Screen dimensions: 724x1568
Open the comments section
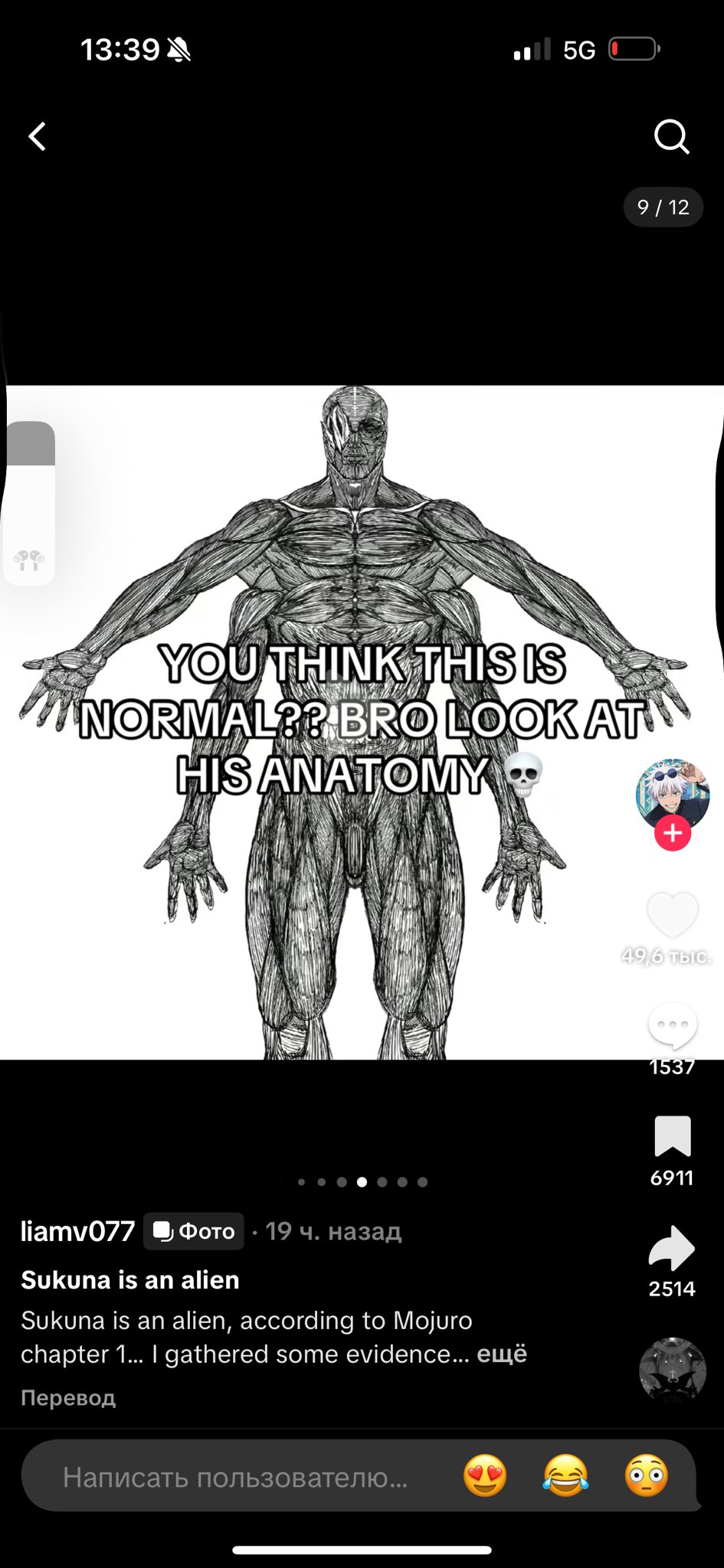(672, 1026)
